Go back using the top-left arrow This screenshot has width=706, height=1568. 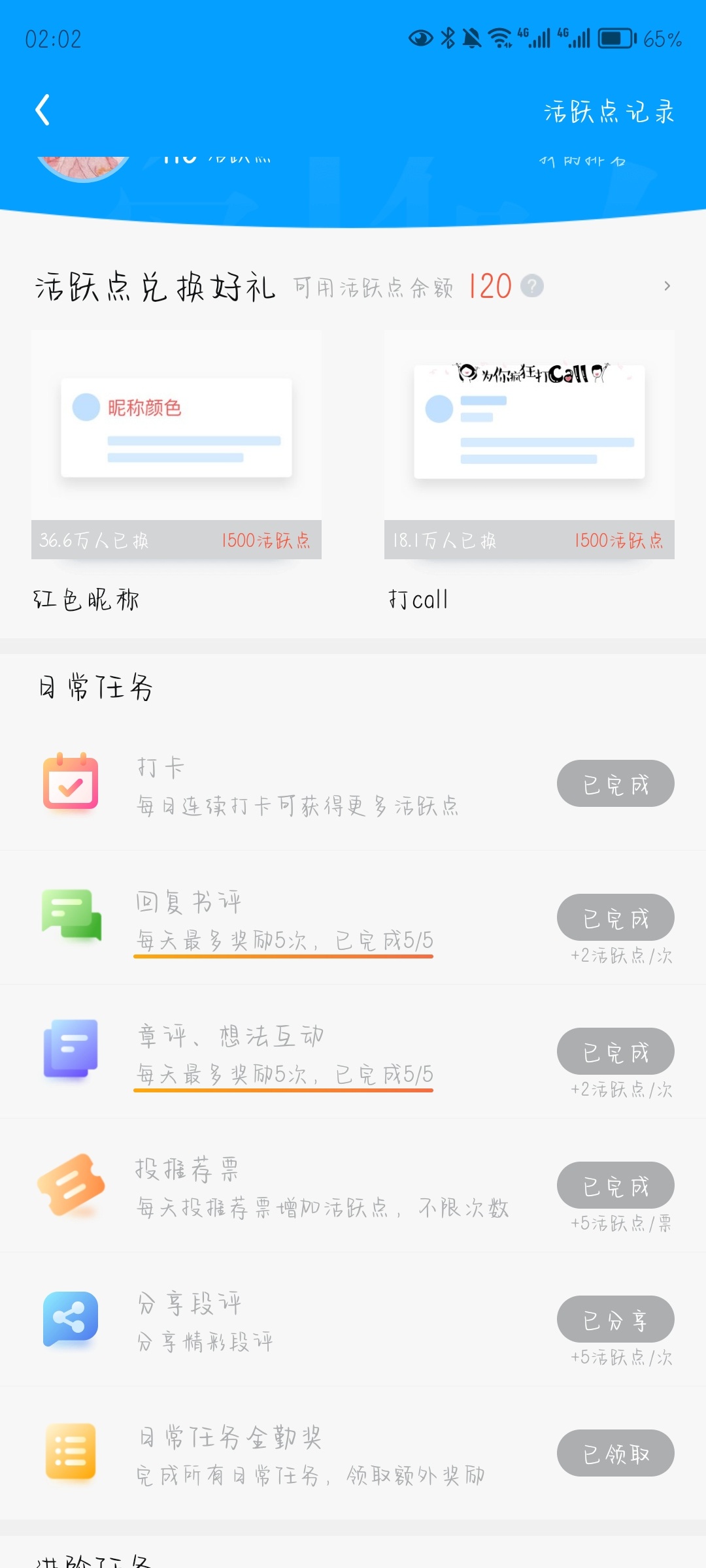click(42, 110)
